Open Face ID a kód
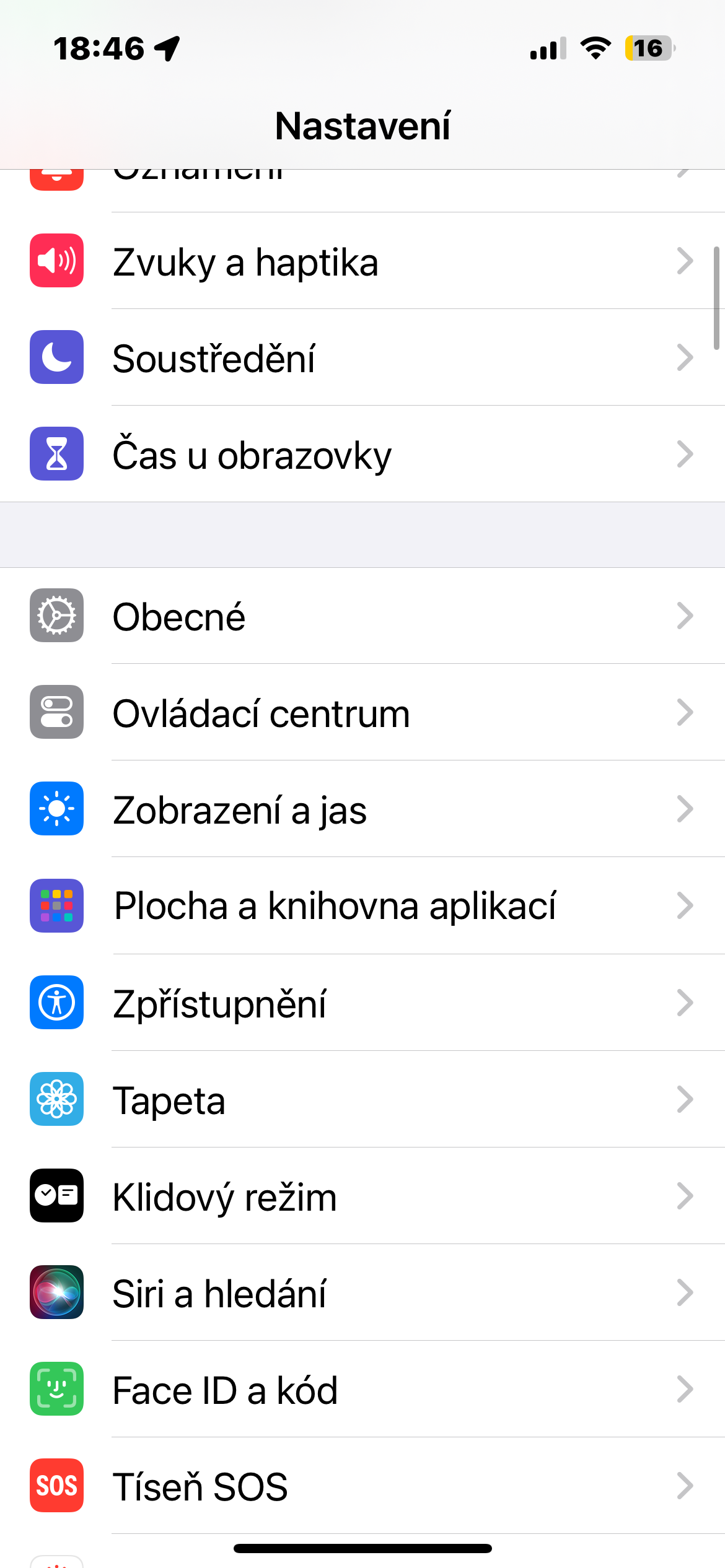 362,1390
